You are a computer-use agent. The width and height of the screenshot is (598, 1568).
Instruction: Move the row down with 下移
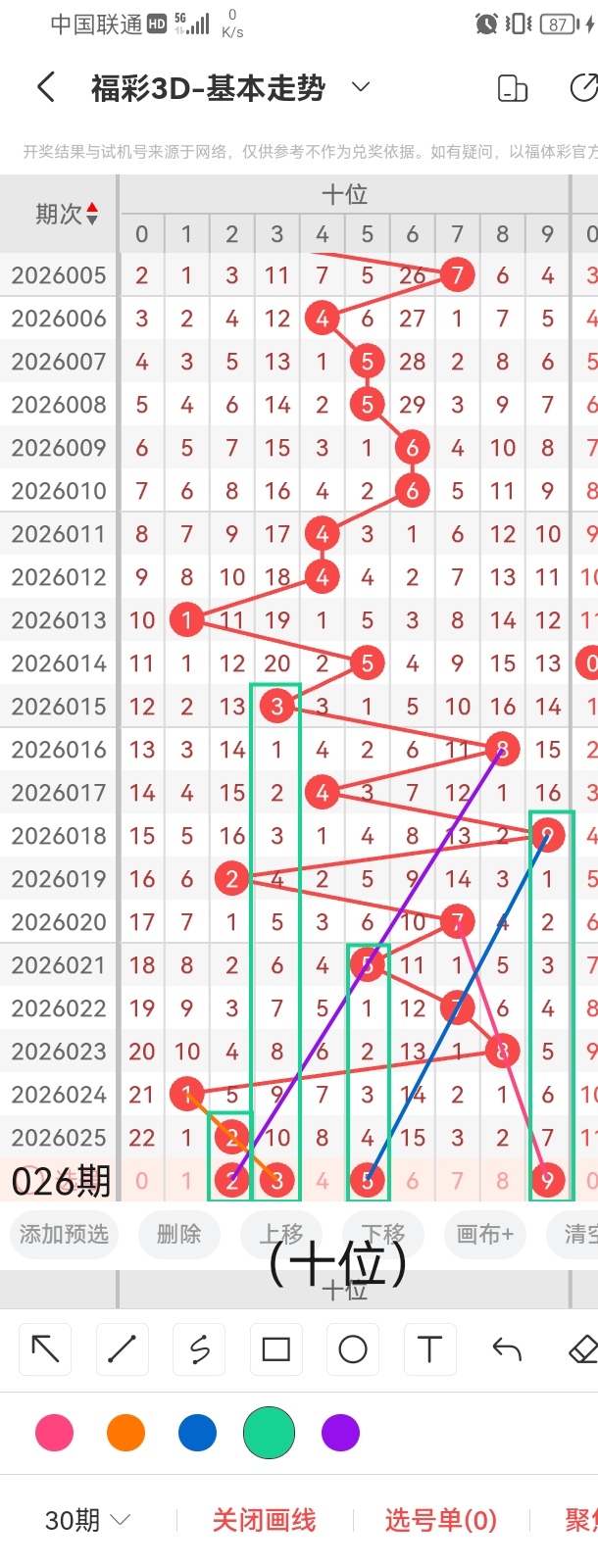pos(382,1234)
